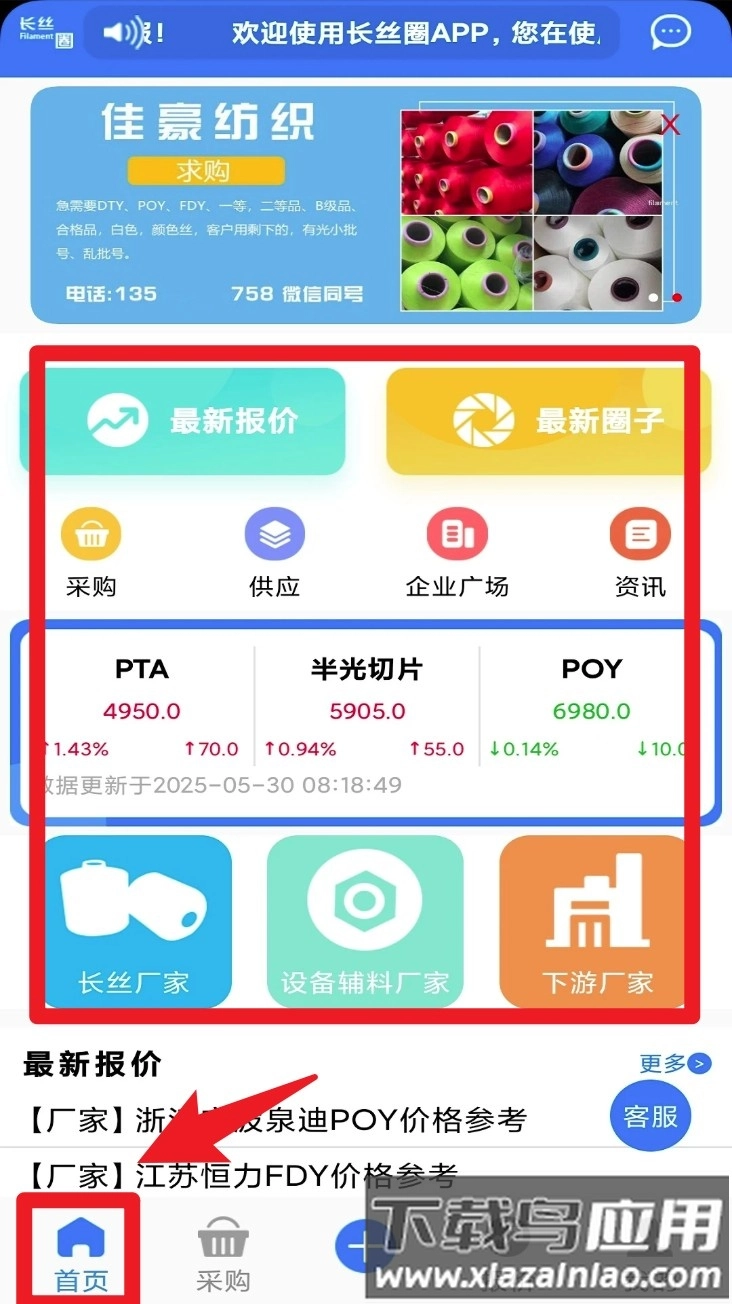Contact 客服 via floating button
This screenshot has width=732, height=1304.
(x=650, y=1116)
